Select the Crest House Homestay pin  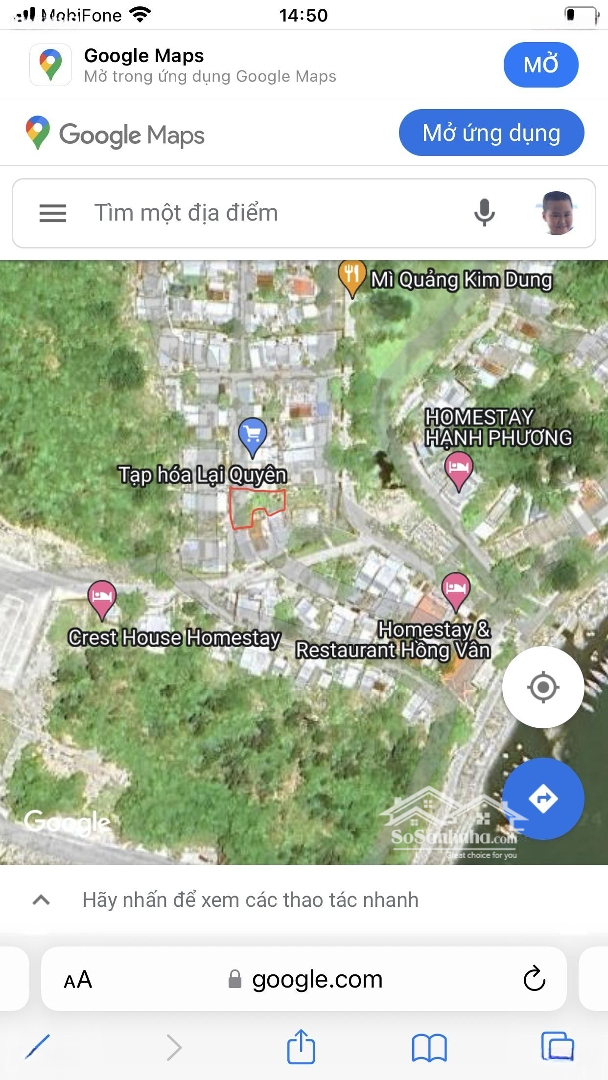[102, 601]
